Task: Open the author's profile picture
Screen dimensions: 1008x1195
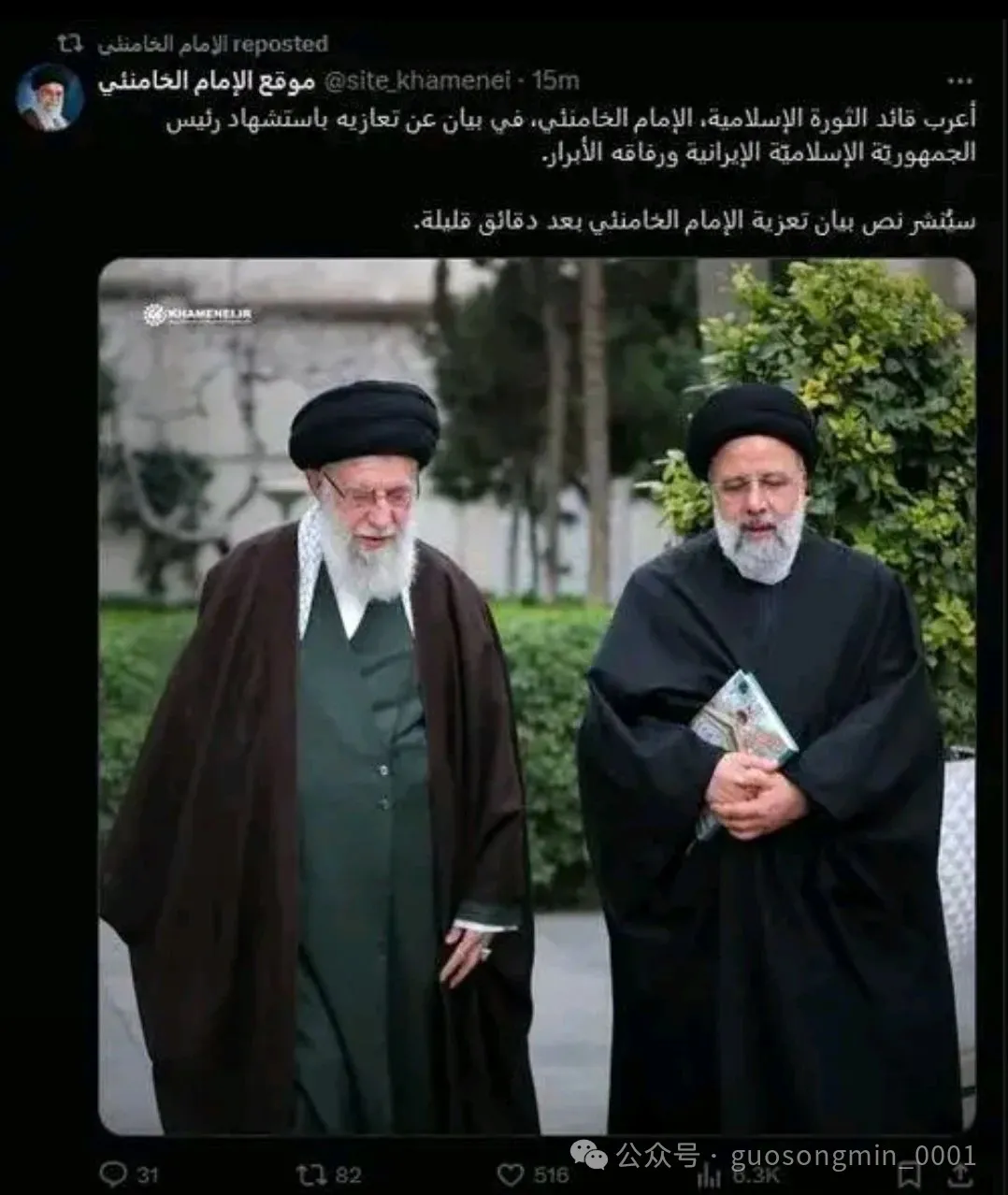Action: (50, 97)
